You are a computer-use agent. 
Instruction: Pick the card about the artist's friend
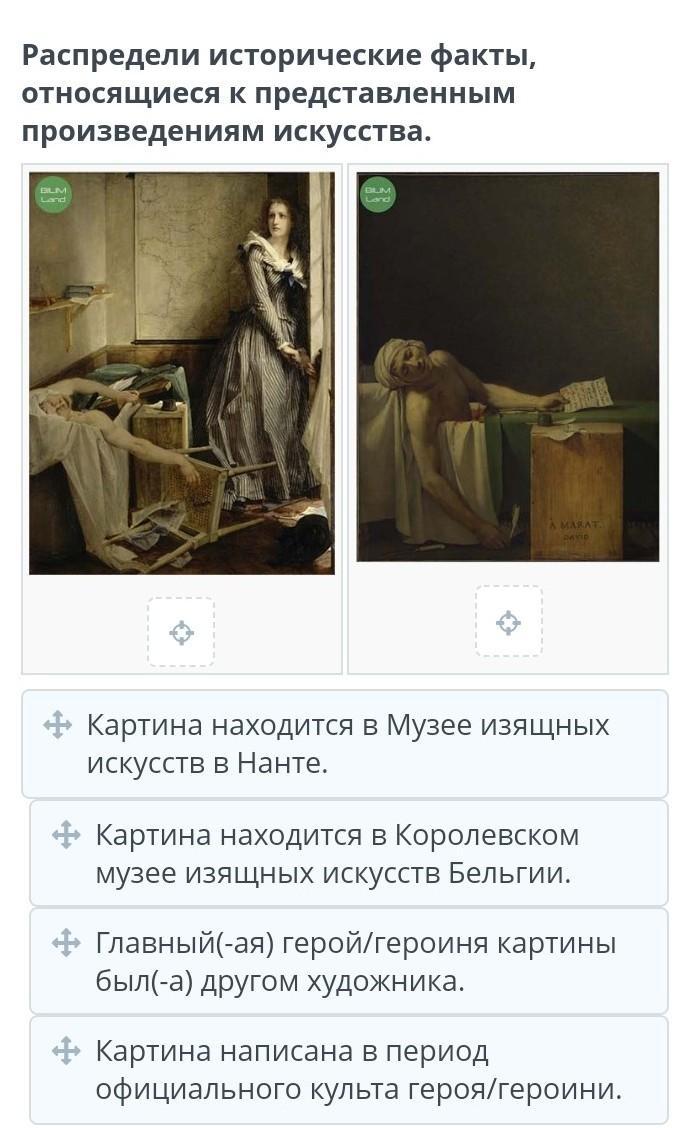point(349,961)
